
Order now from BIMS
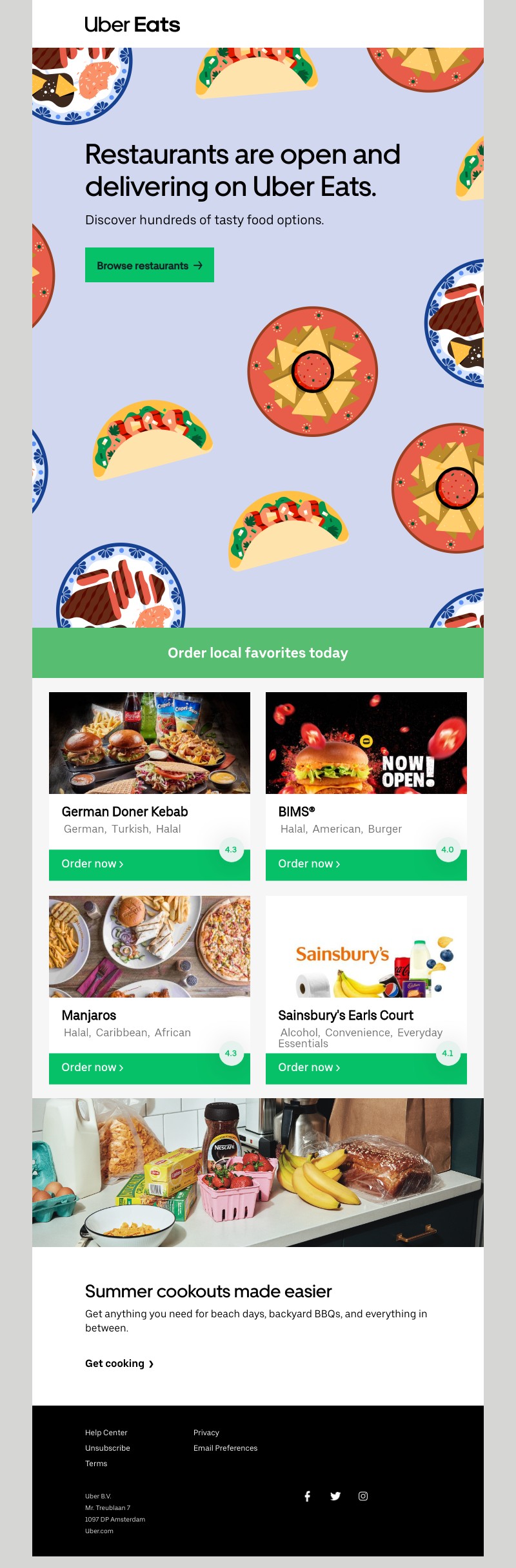(309, 864)
